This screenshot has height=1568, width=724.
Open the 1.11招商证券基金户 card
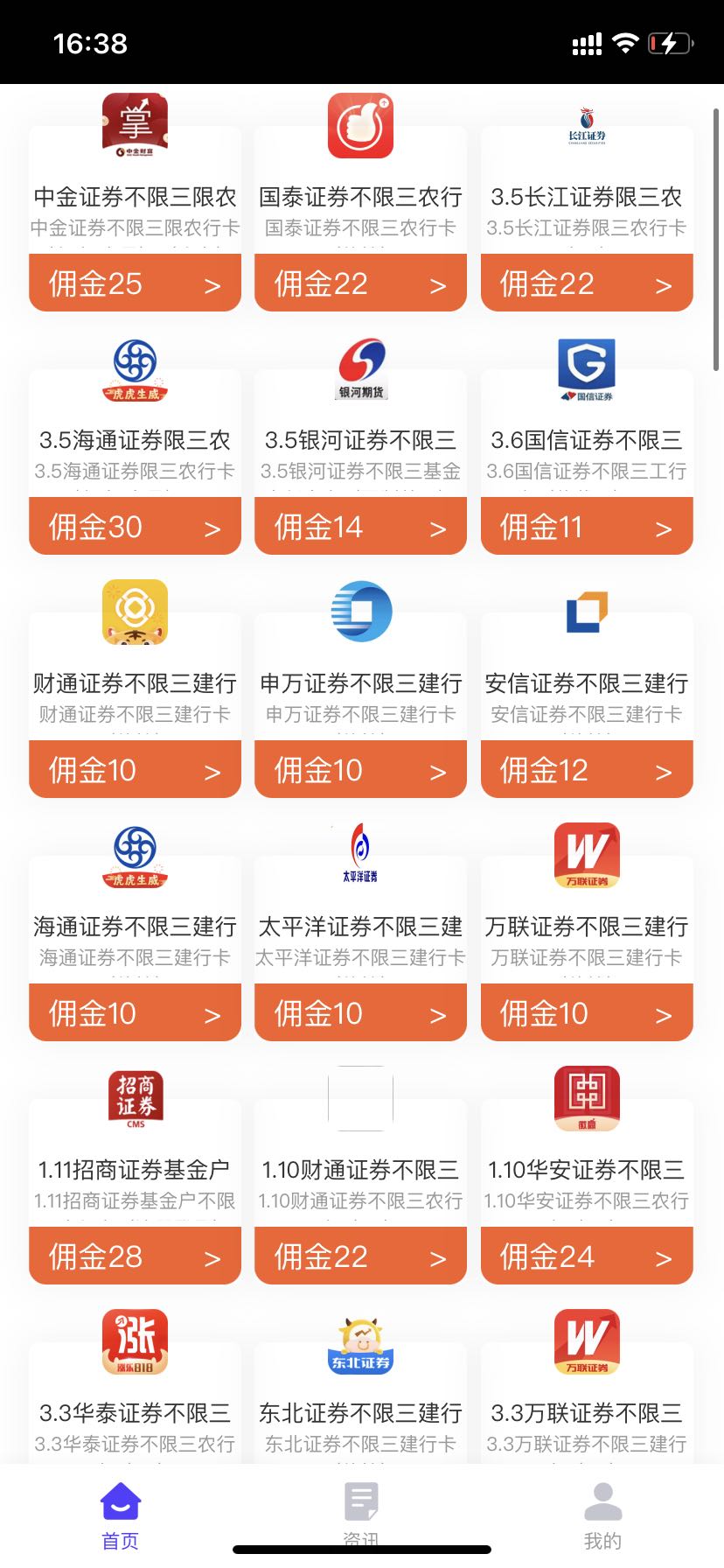click(x=135, y=1171)
